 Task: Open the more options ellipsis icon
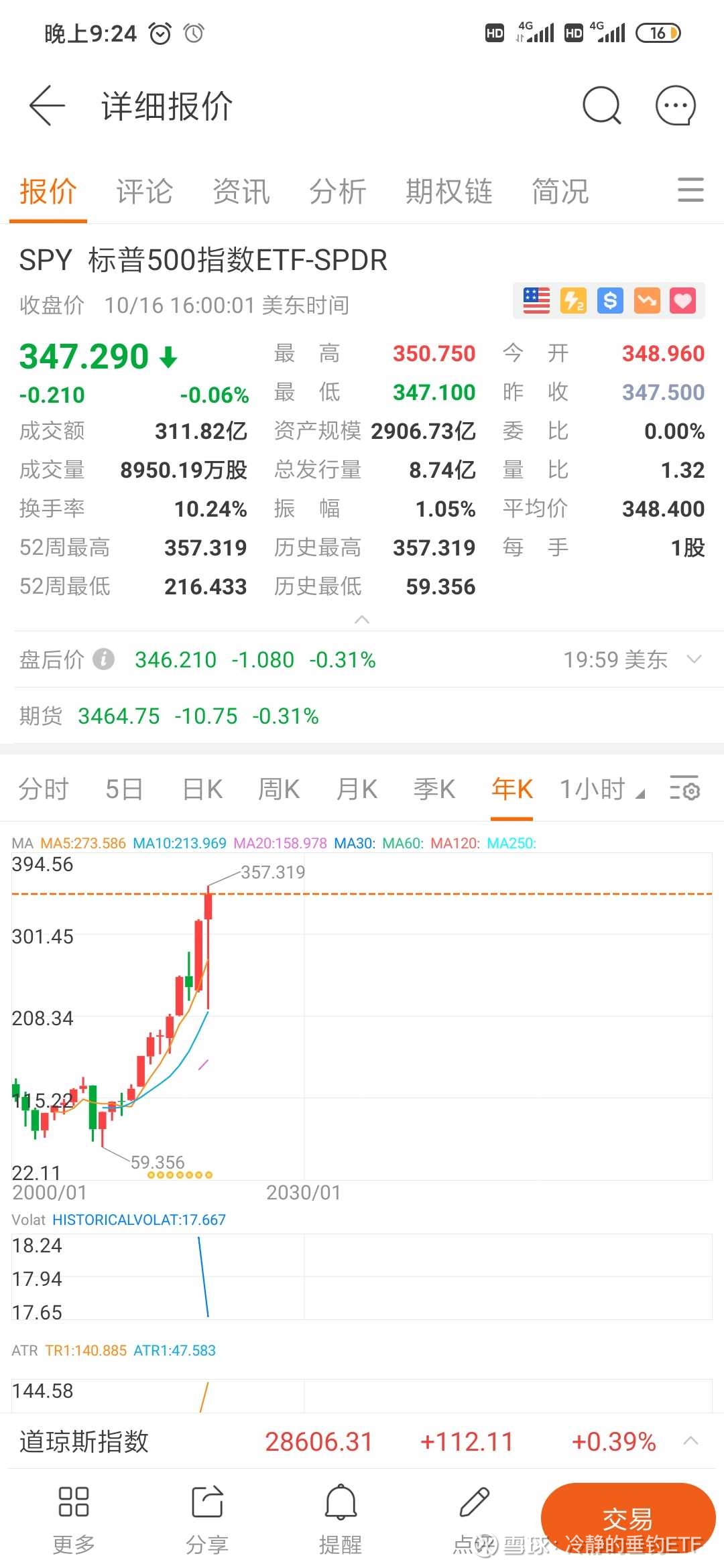click(x=674, y=106)
